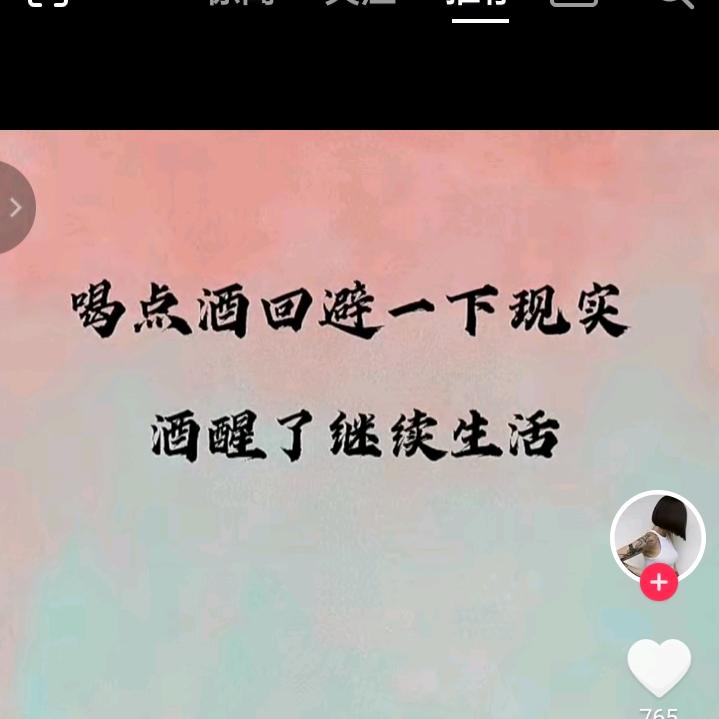
Task: Follow the creator via red plus button
Action: tap(658, 582)
